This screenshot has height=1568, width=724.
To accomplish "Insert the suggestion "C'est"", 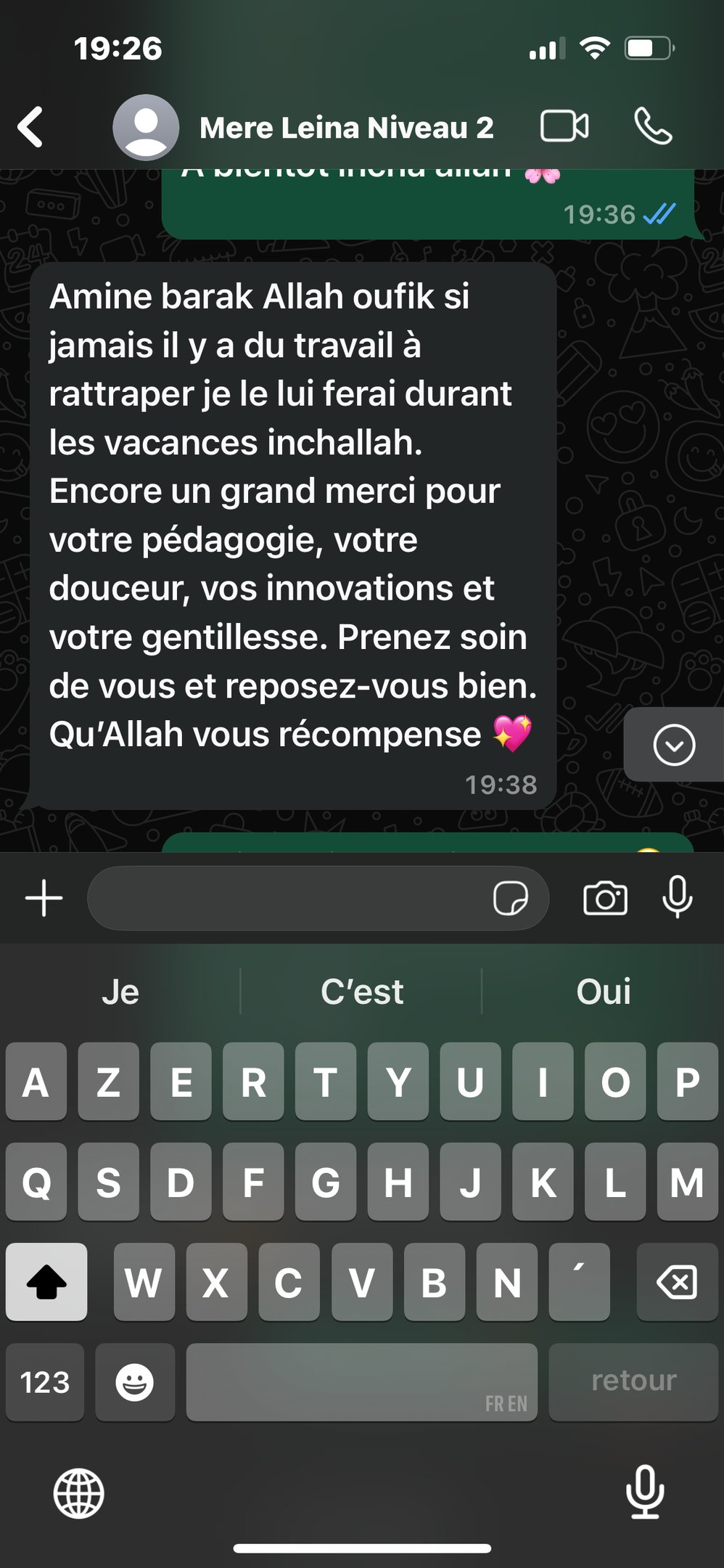I will pos(362,992).
